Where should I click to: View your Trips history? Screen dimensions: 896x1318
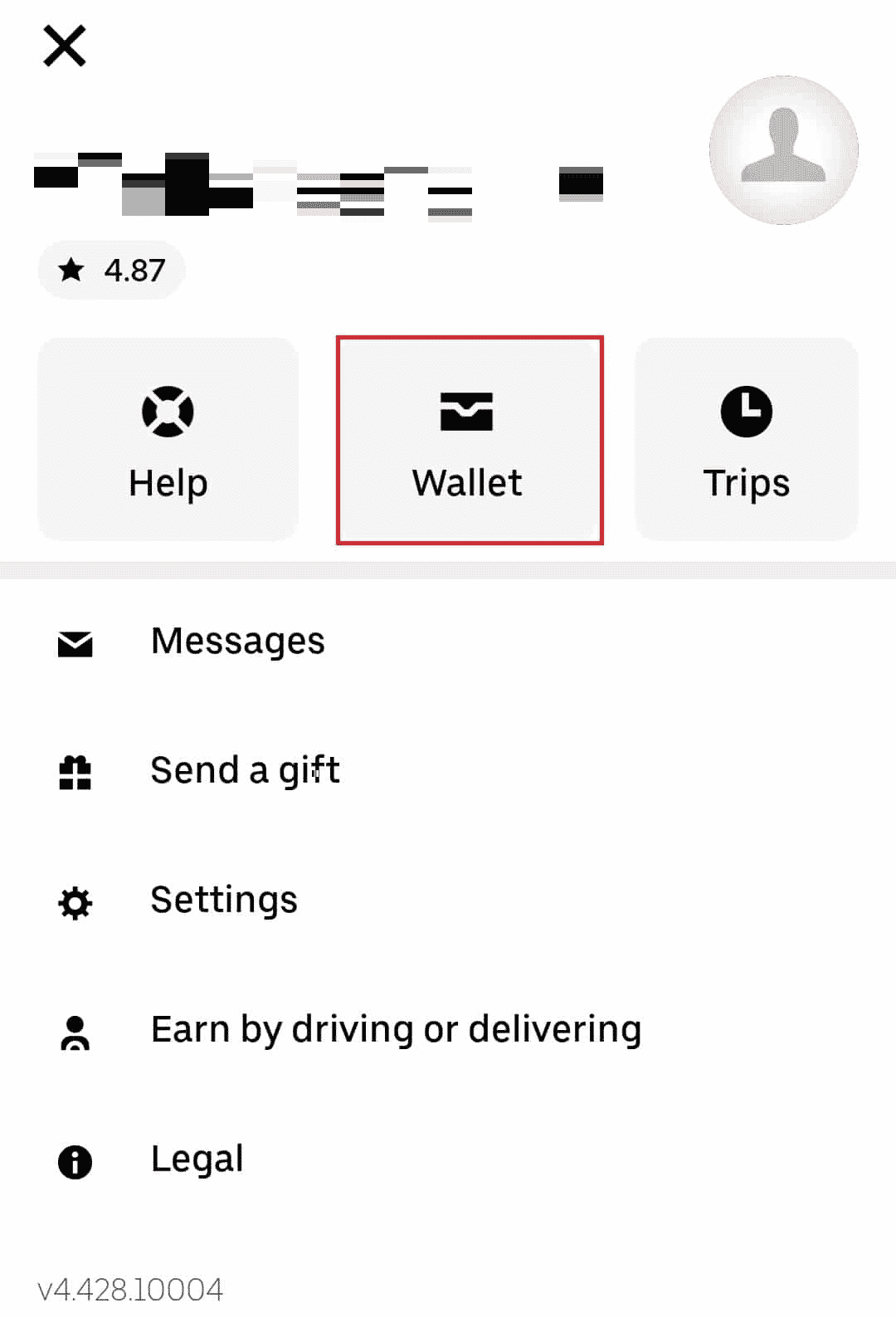pos(746,439)
